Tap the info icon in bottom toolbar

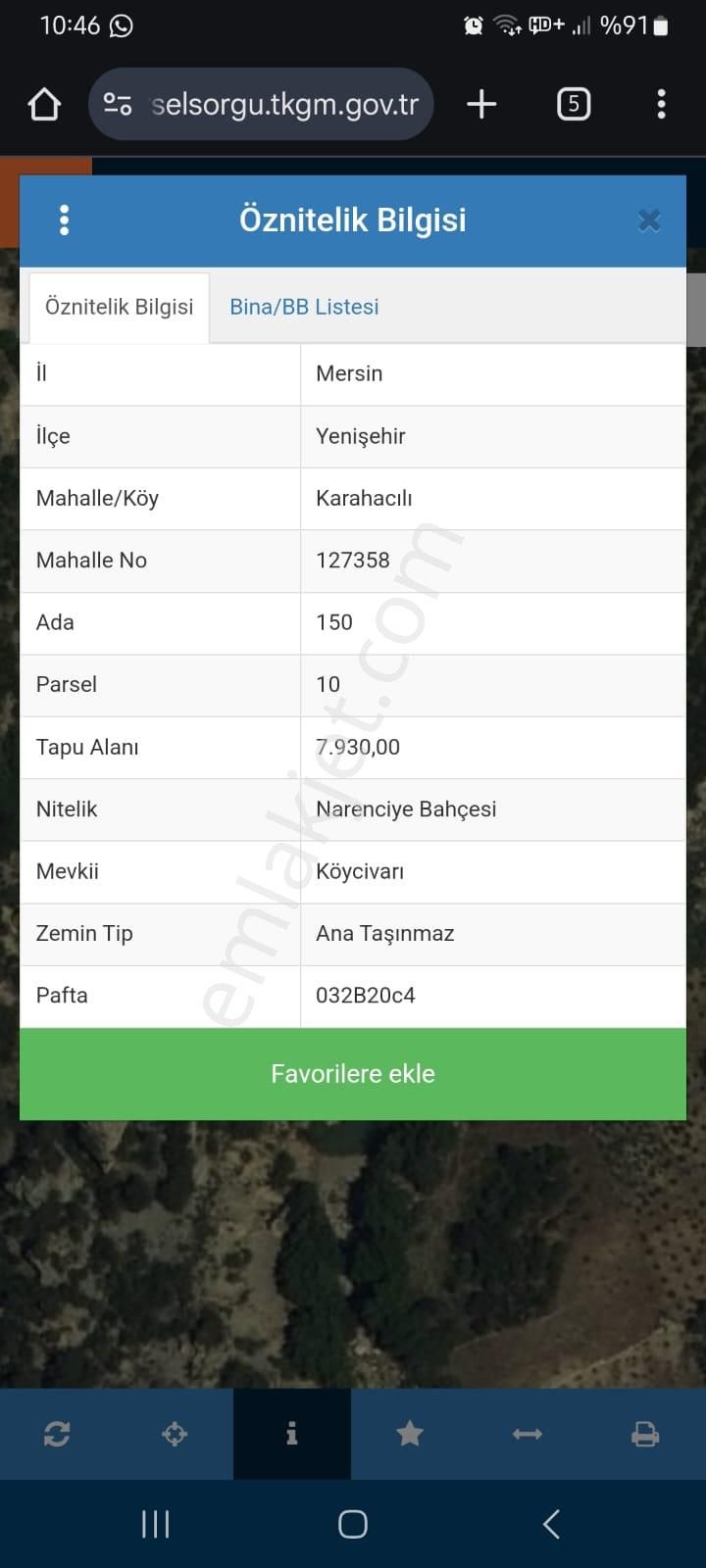tap(292, 1435)
